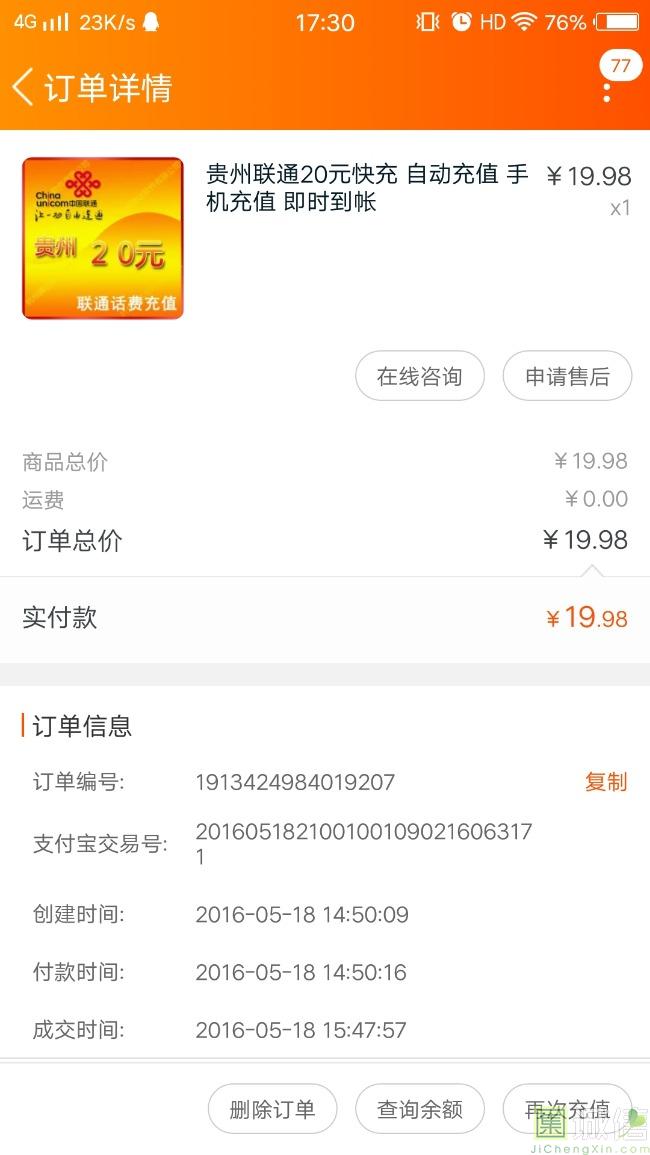Check balance with 查询余额
Screen dimensions: 650x1155
pyautogui.click(x=420, y=1109)
